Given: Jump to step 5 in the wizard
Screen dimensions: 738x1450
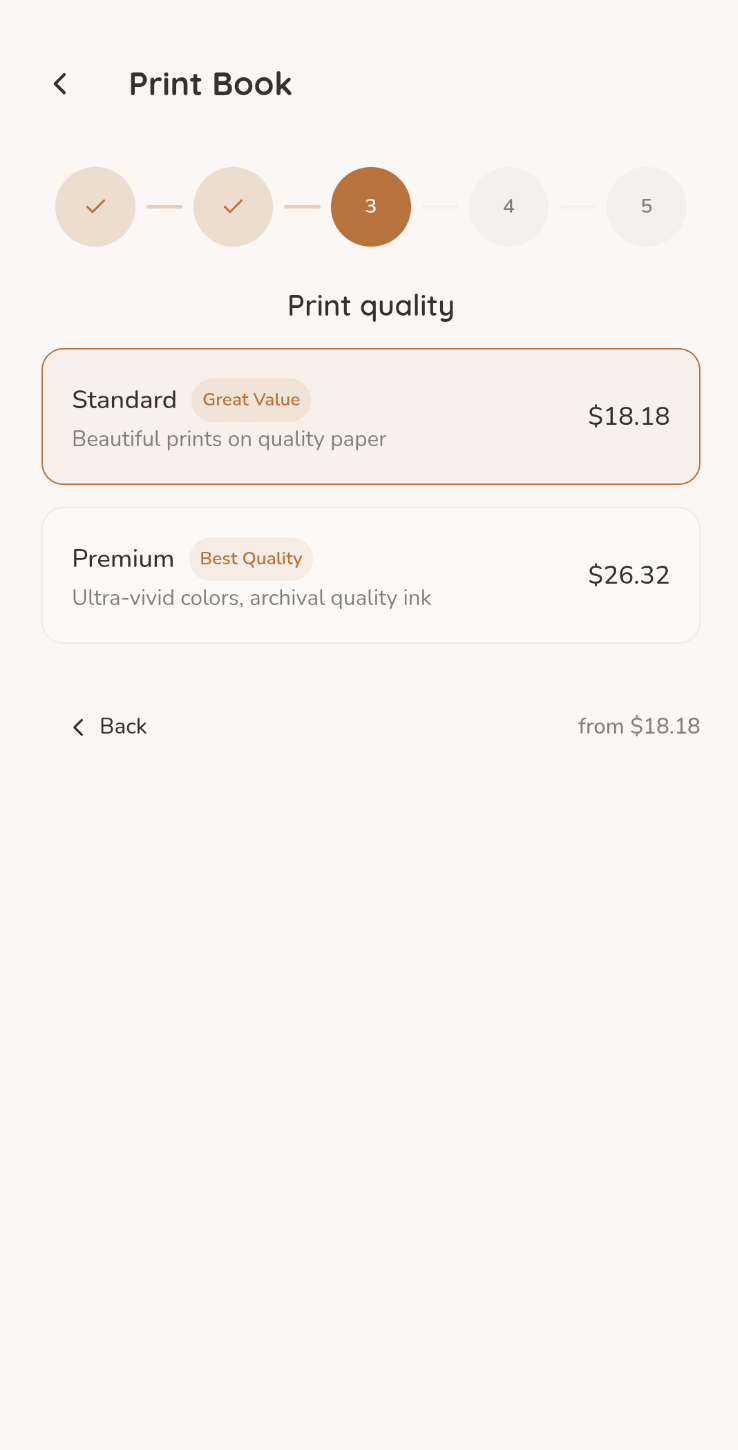Looking at the screenshot, I should click(646, 206).
